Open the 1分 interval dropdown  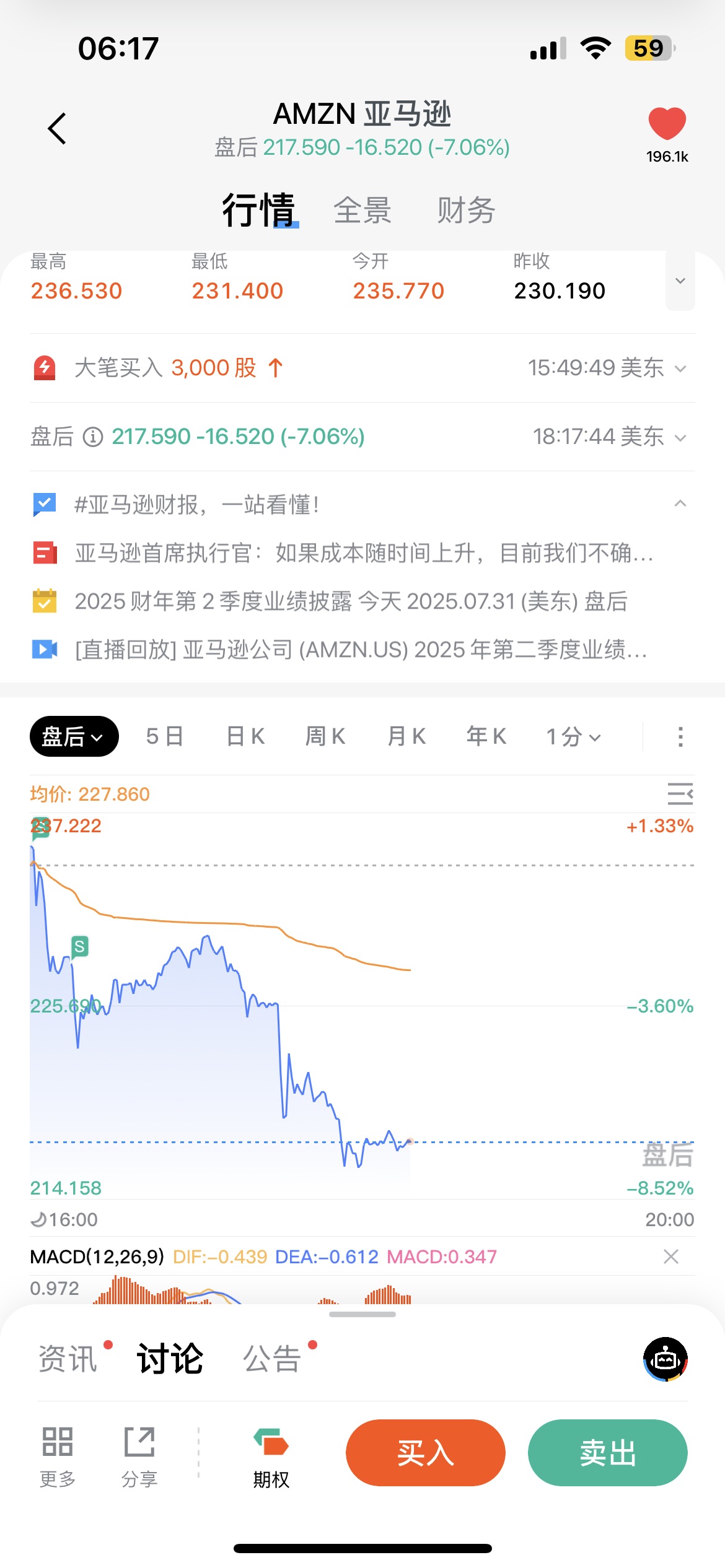573,737
